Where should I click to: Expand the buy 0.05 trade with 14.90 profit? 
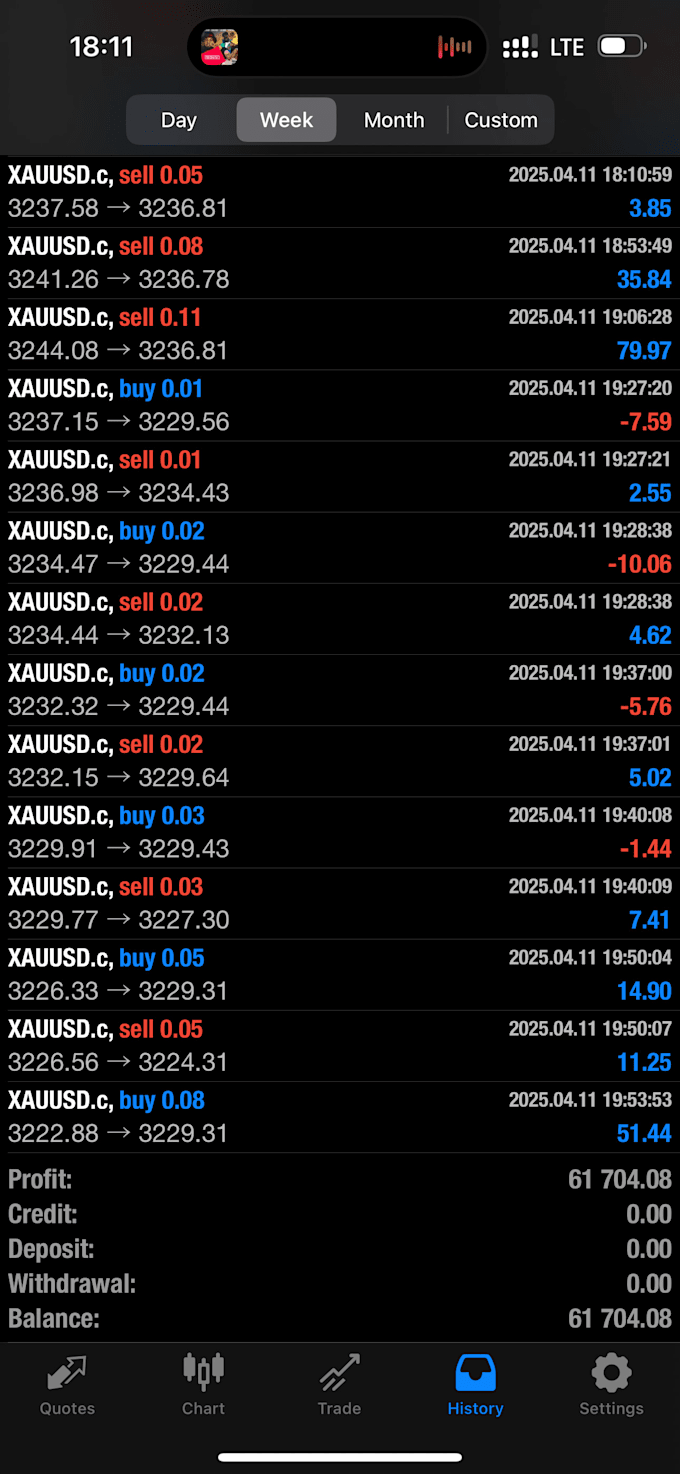[x=340, y=975]
